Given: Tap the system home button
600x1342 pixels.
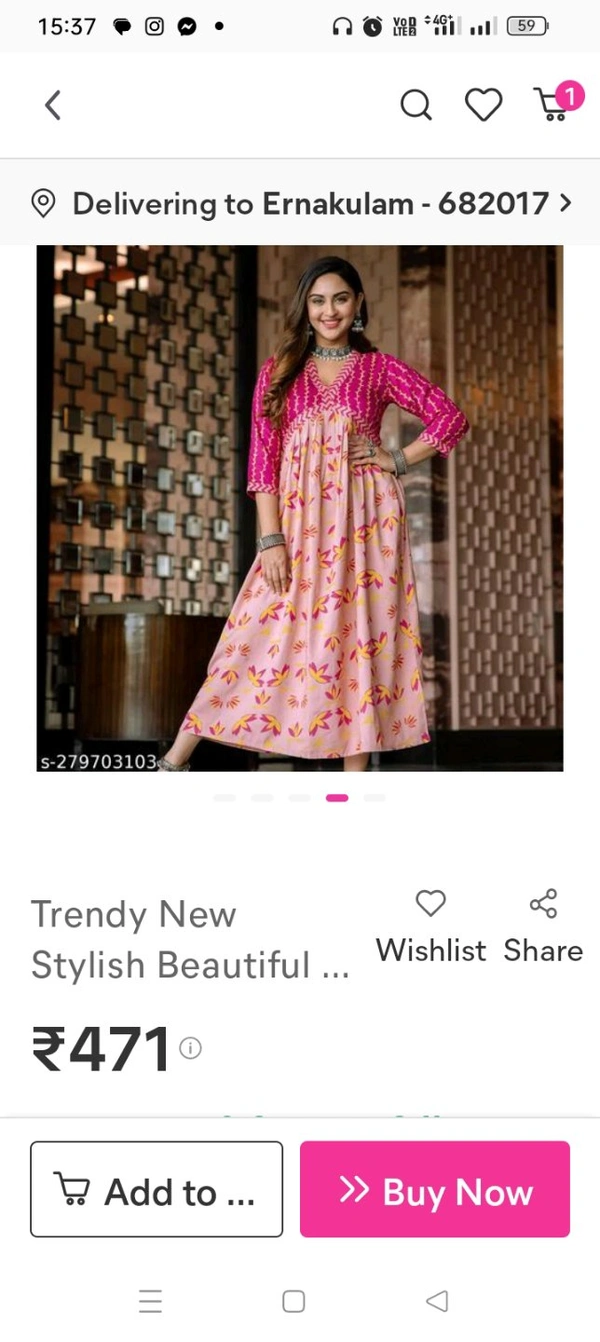Looking at the screenshot, I should (293, 1301).
